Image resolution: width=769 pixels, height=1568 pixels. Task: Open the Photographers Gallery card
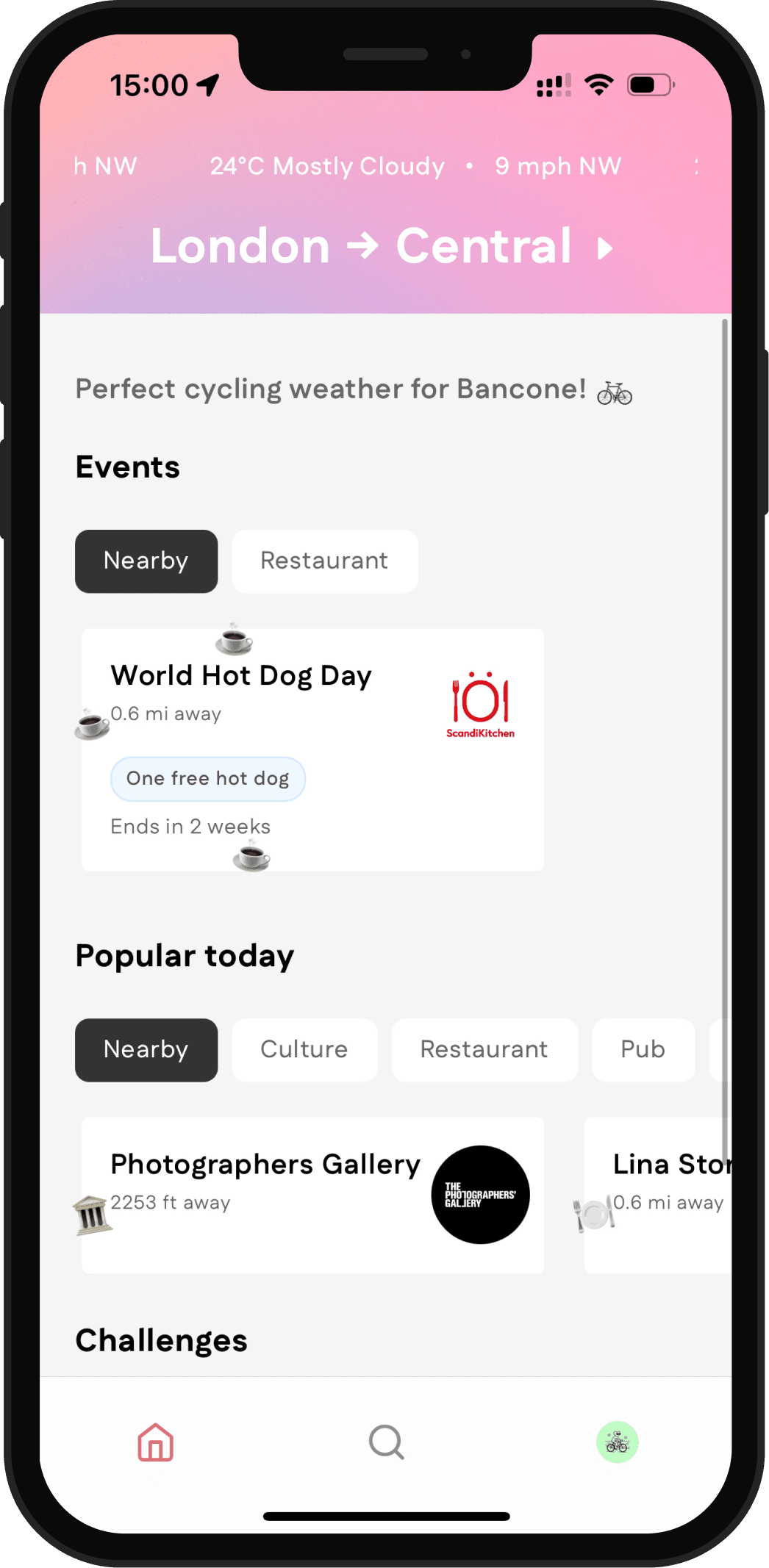point(312,1195)
